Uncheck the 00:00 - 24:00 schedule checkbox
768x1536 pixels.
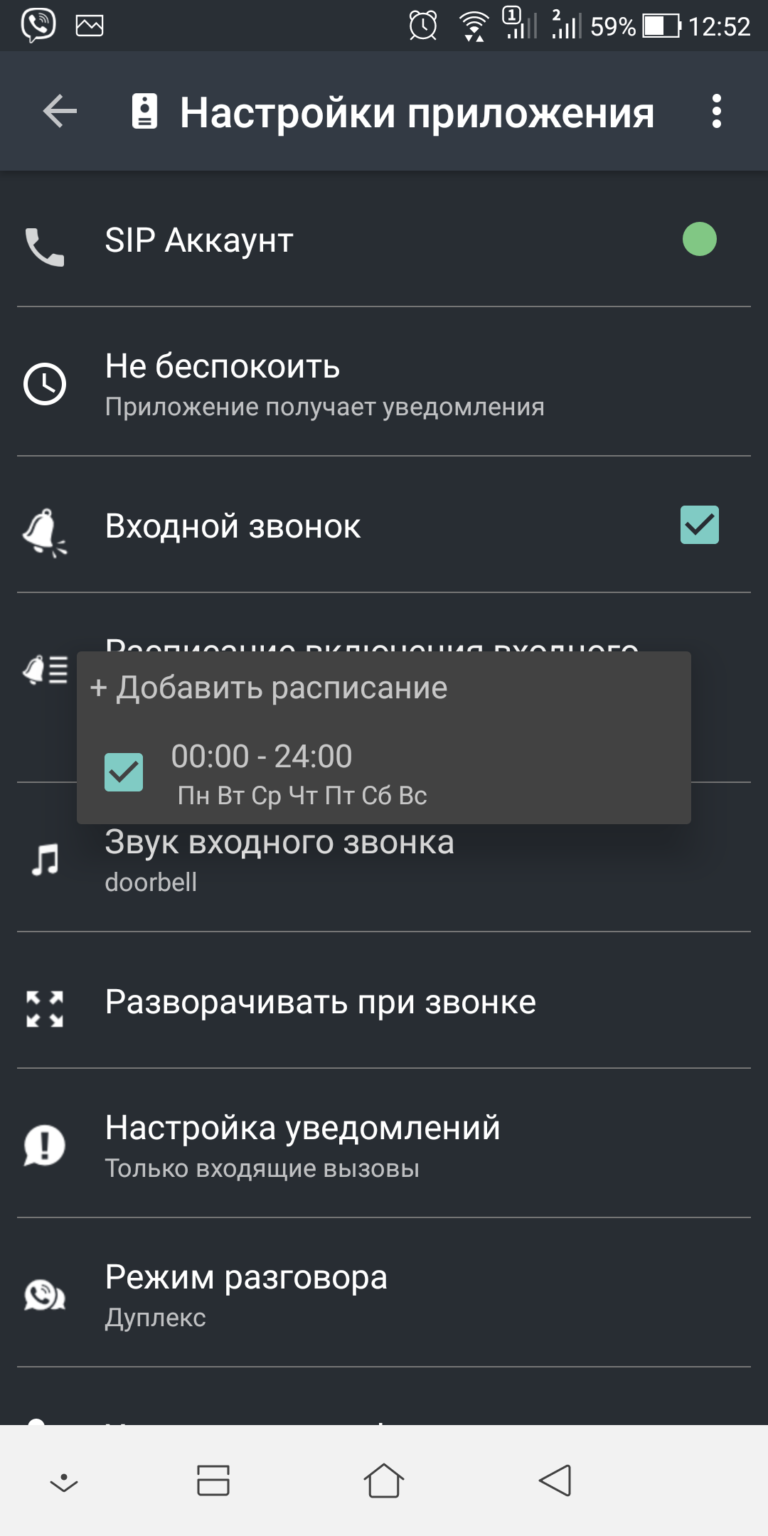[124, 772]
